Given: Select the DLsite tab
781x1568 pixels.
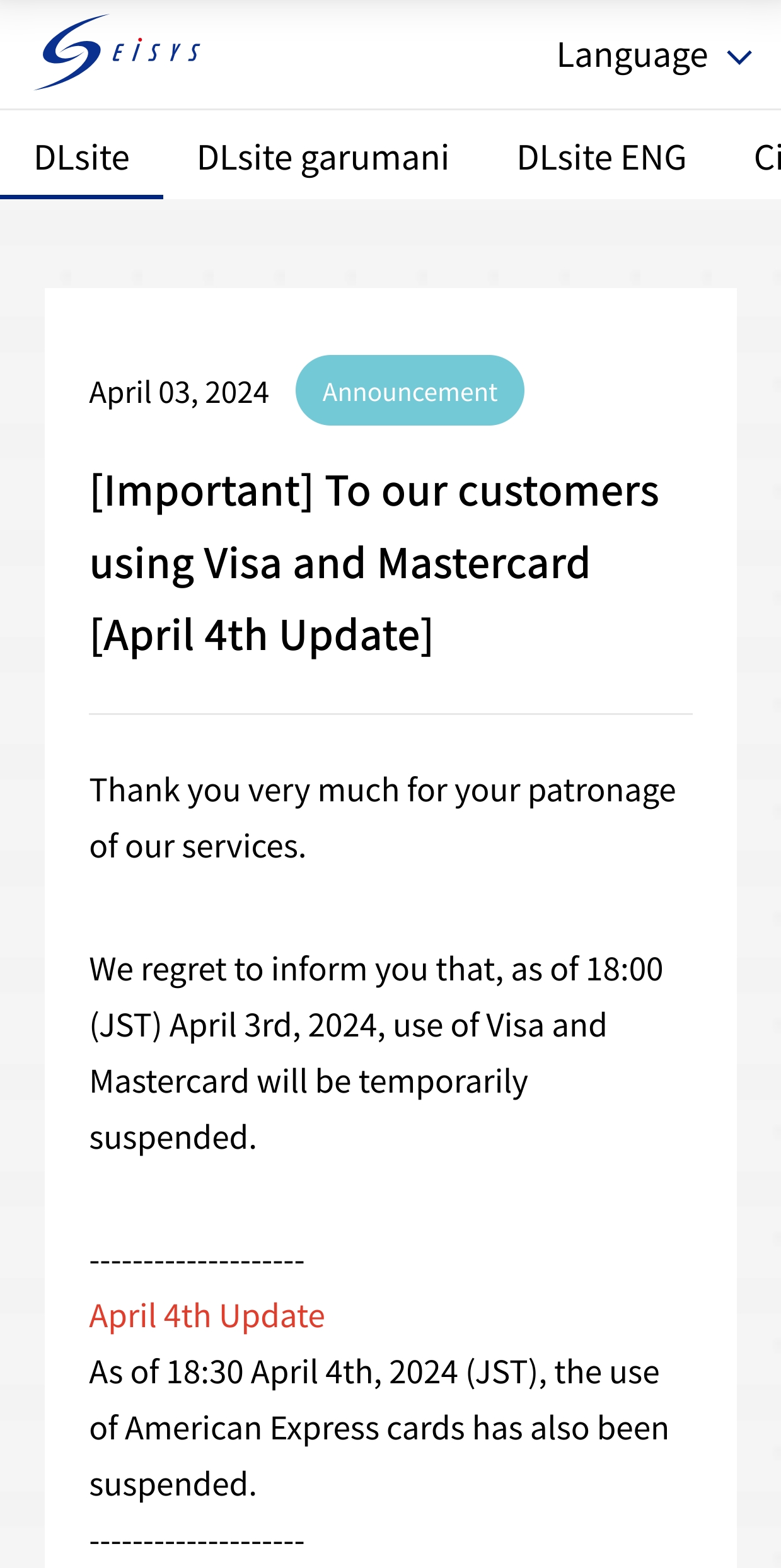Looking at the screenshot, I should point(81,157).
